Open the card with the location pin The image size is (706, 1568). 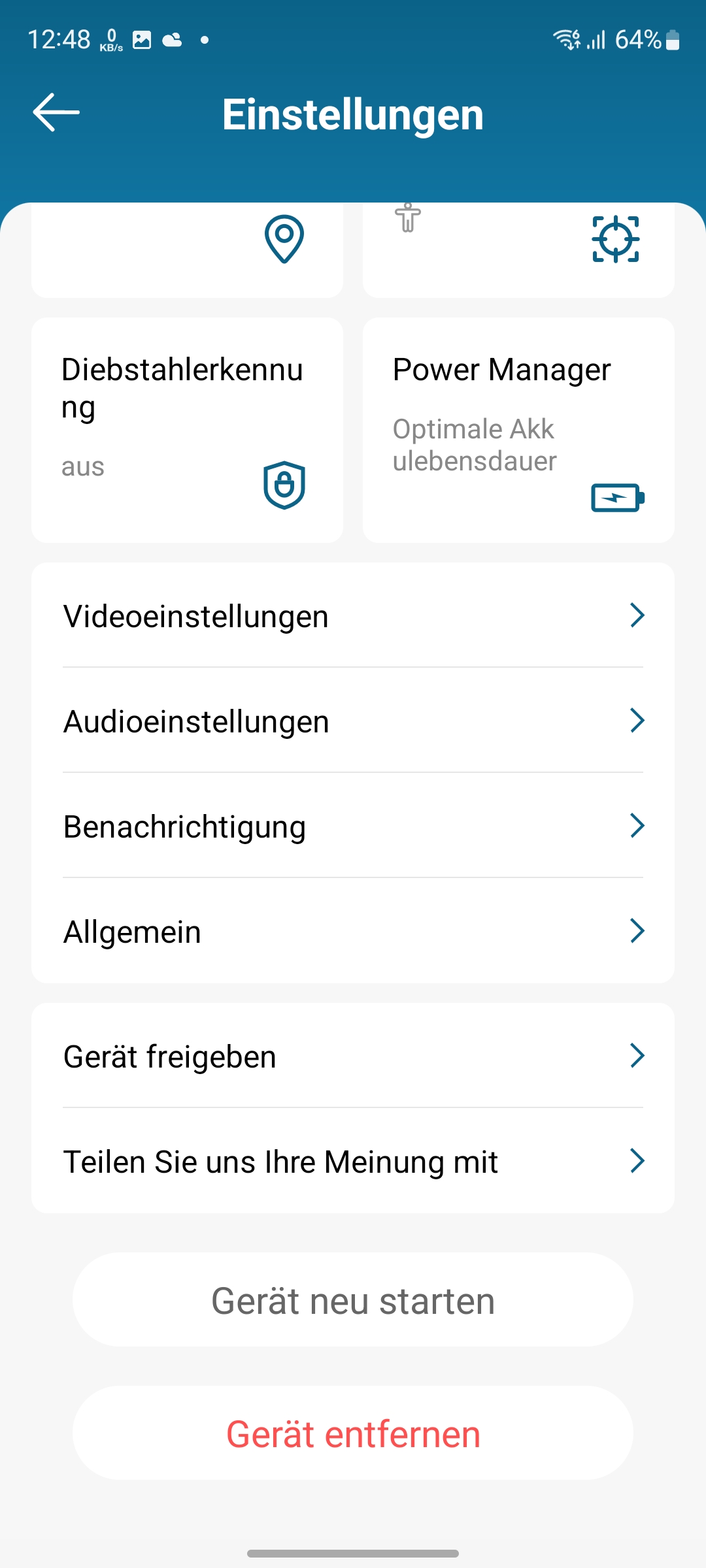pos(187,248)
